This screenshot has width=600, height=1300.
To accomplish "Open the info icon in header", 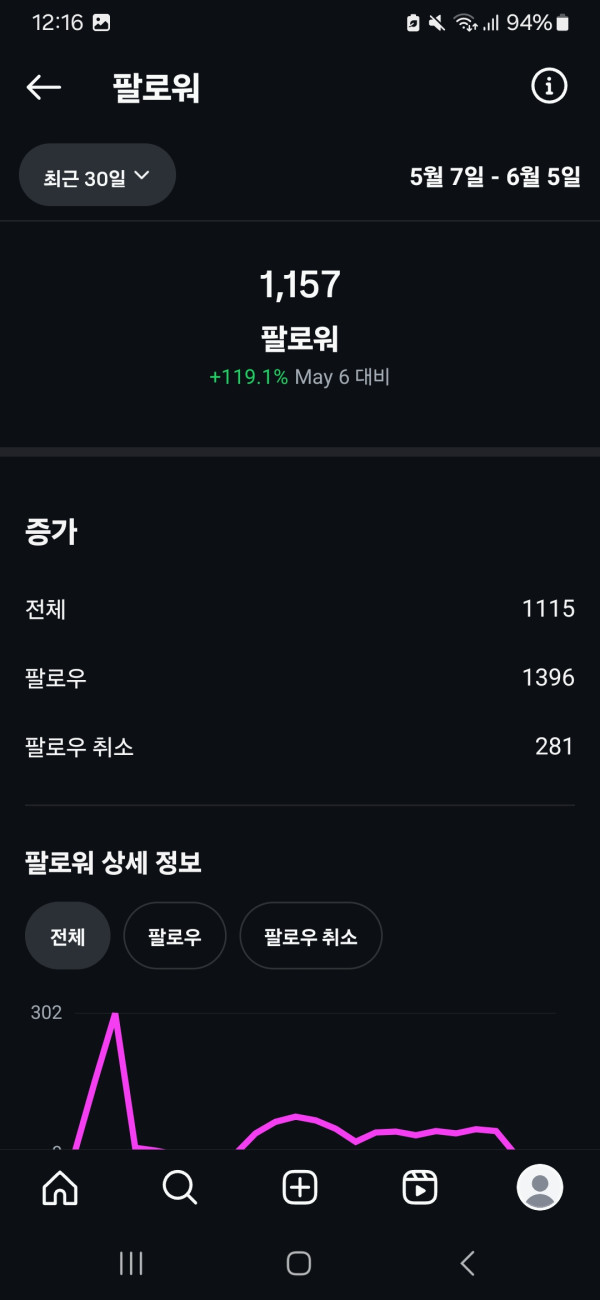I will pos(548,87).
